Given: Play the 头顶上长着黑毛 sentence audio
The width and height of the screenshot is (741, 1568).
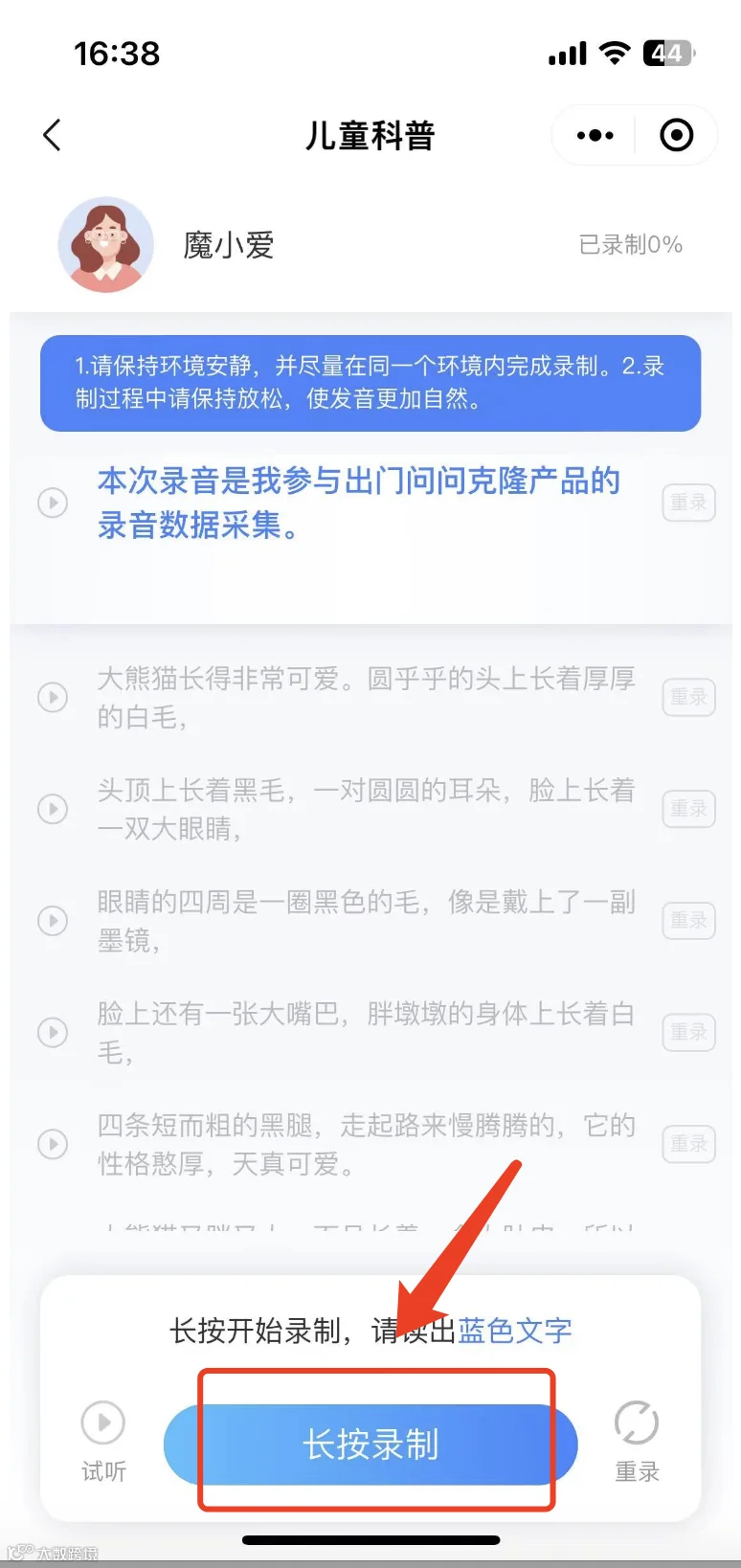Looking at the screenshot, I should pyautogui.click(x=53, y=809).
